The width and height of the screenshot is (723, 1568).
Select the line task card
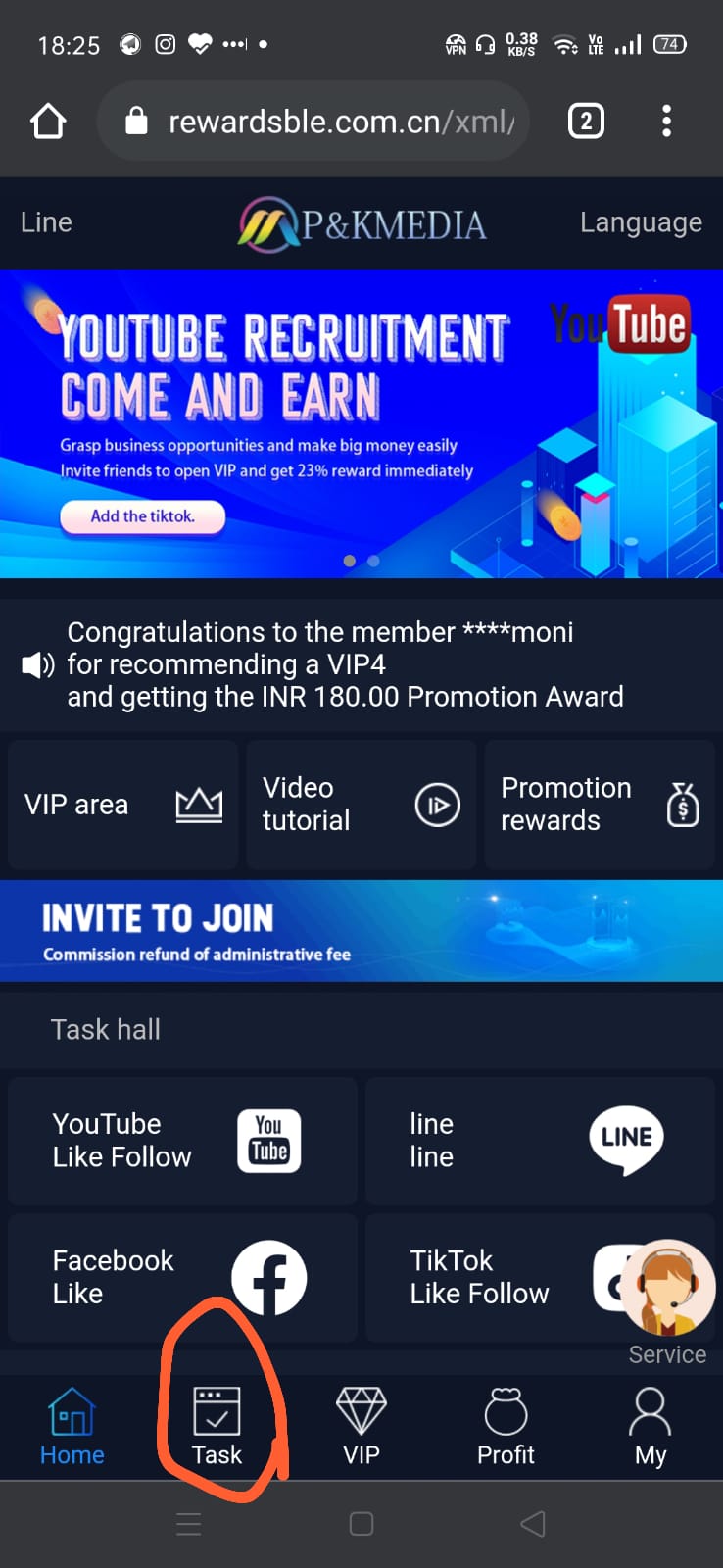point(540,1141)
